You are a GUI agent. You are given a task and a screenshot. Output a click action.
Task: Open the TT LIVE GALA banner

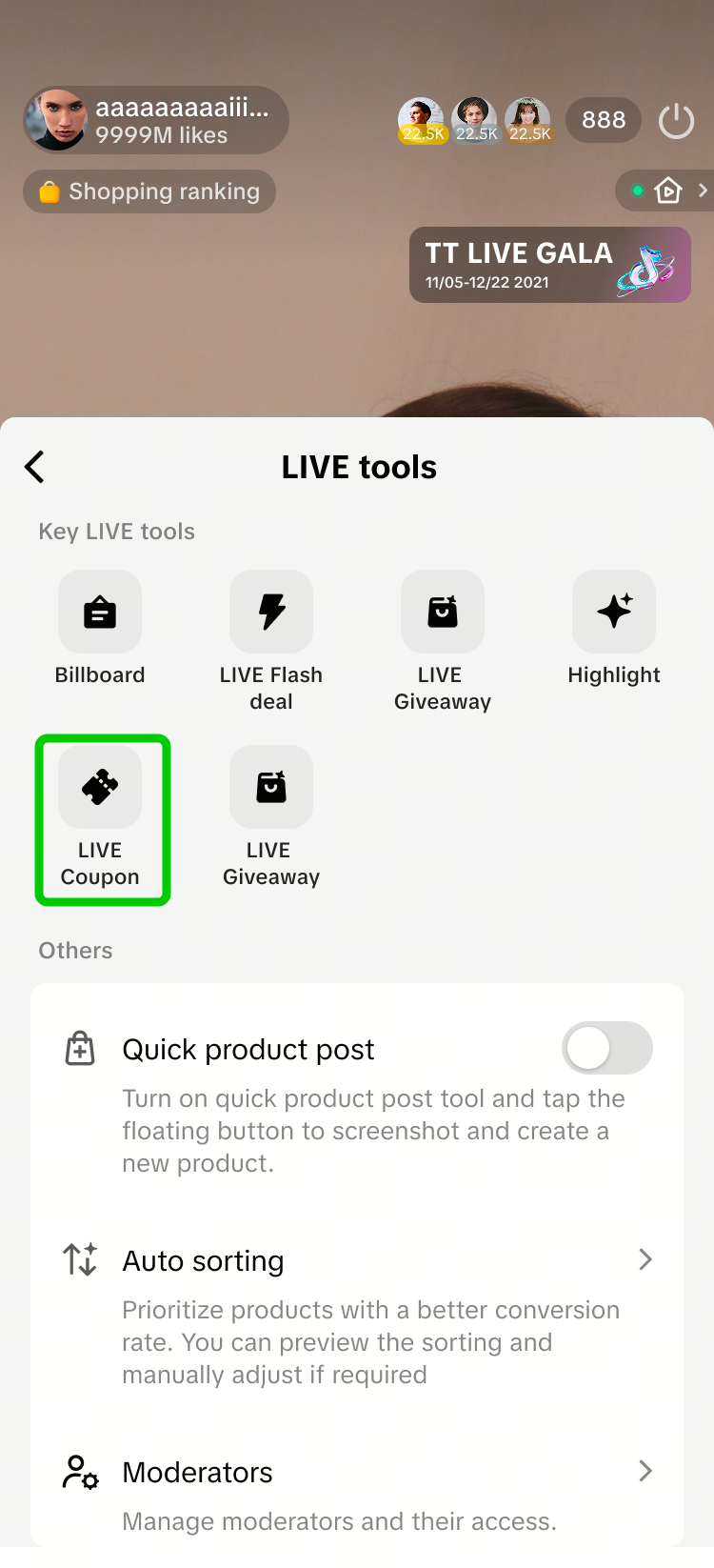549,265
